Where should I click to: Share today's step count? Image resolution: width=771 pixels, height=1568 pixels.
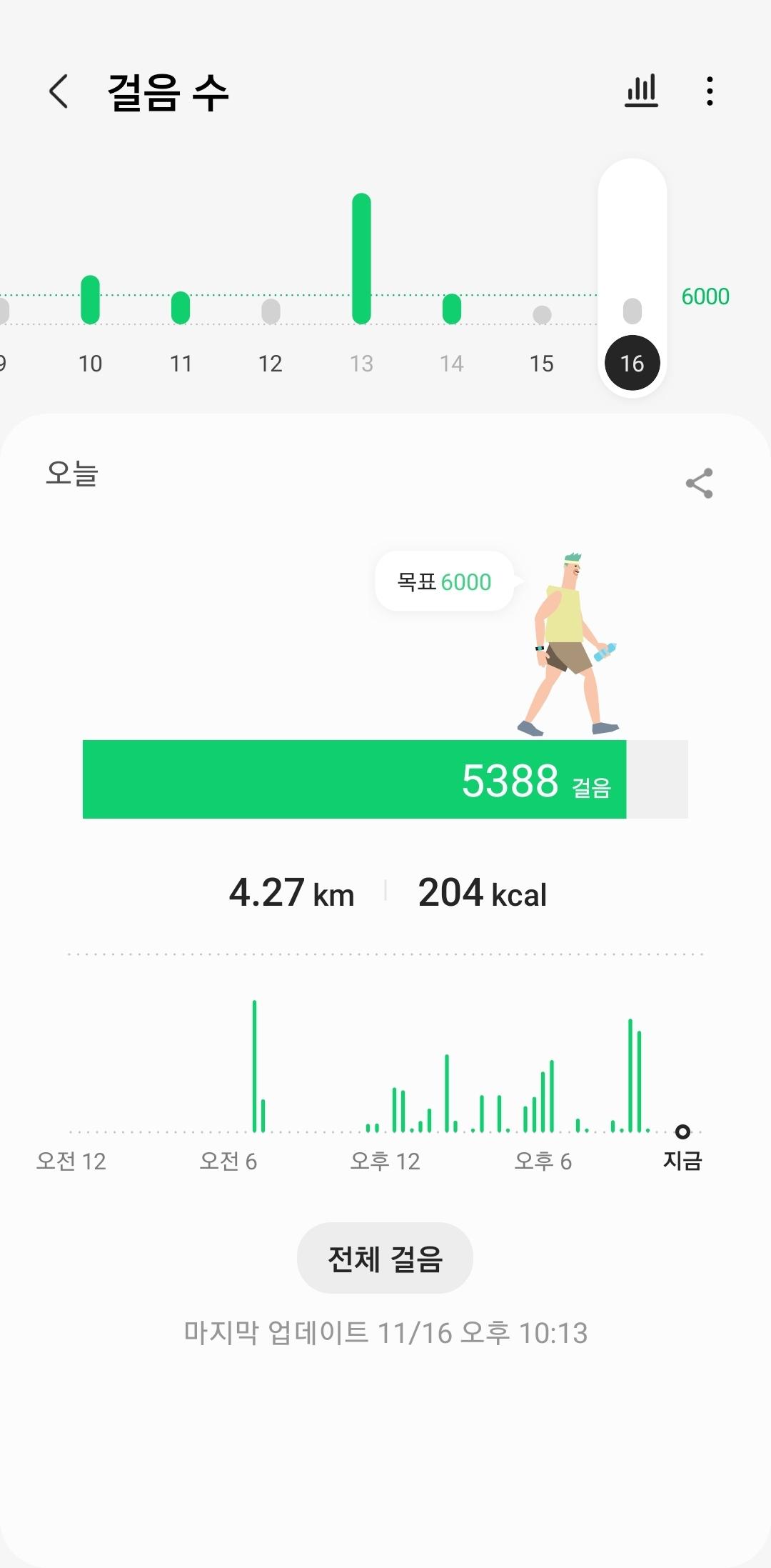tap(699, 484)
